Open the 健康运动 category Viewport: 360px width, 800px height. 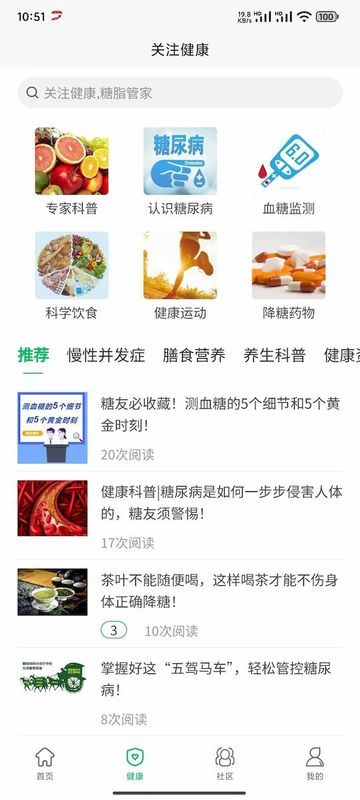180,276
